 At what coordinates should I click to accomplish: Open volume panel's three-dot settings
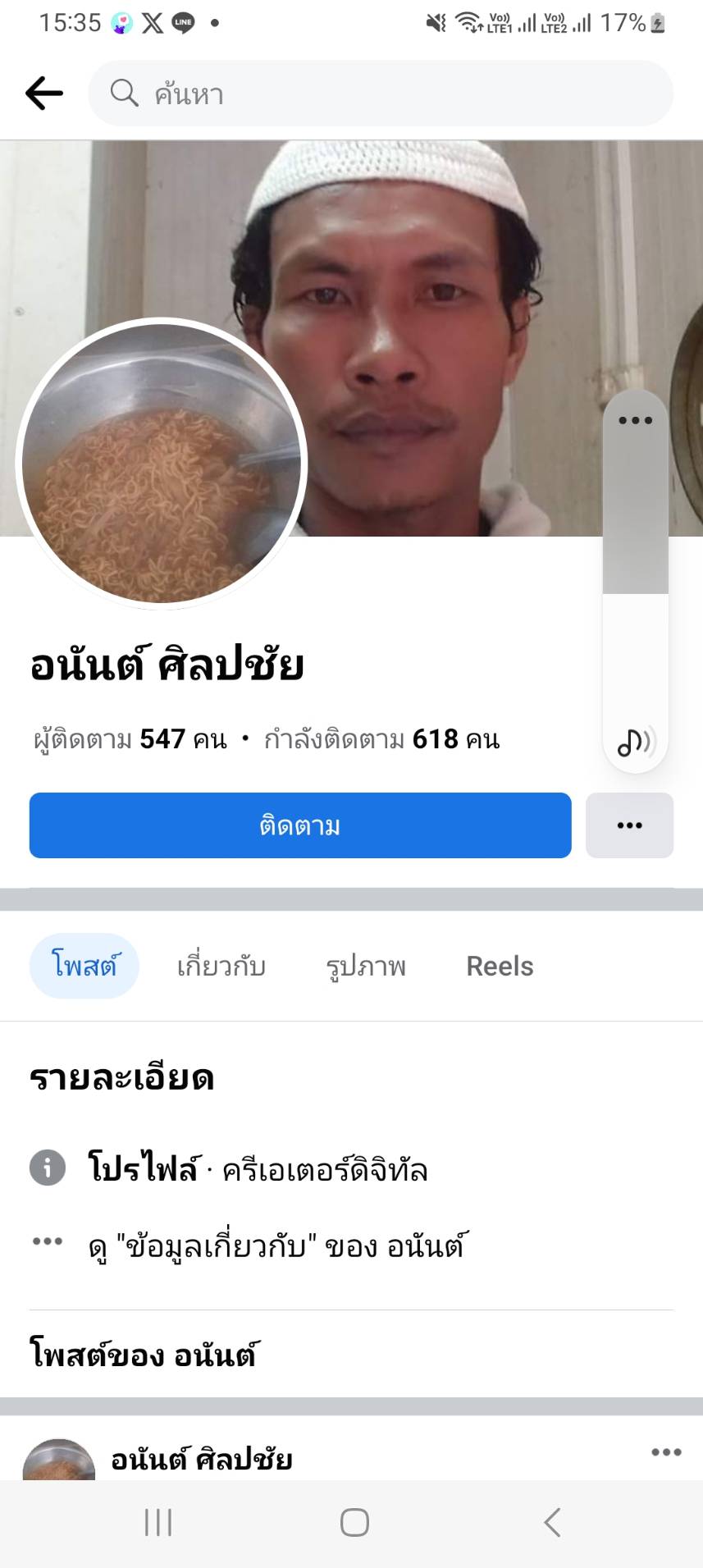(x=635, y=420)
